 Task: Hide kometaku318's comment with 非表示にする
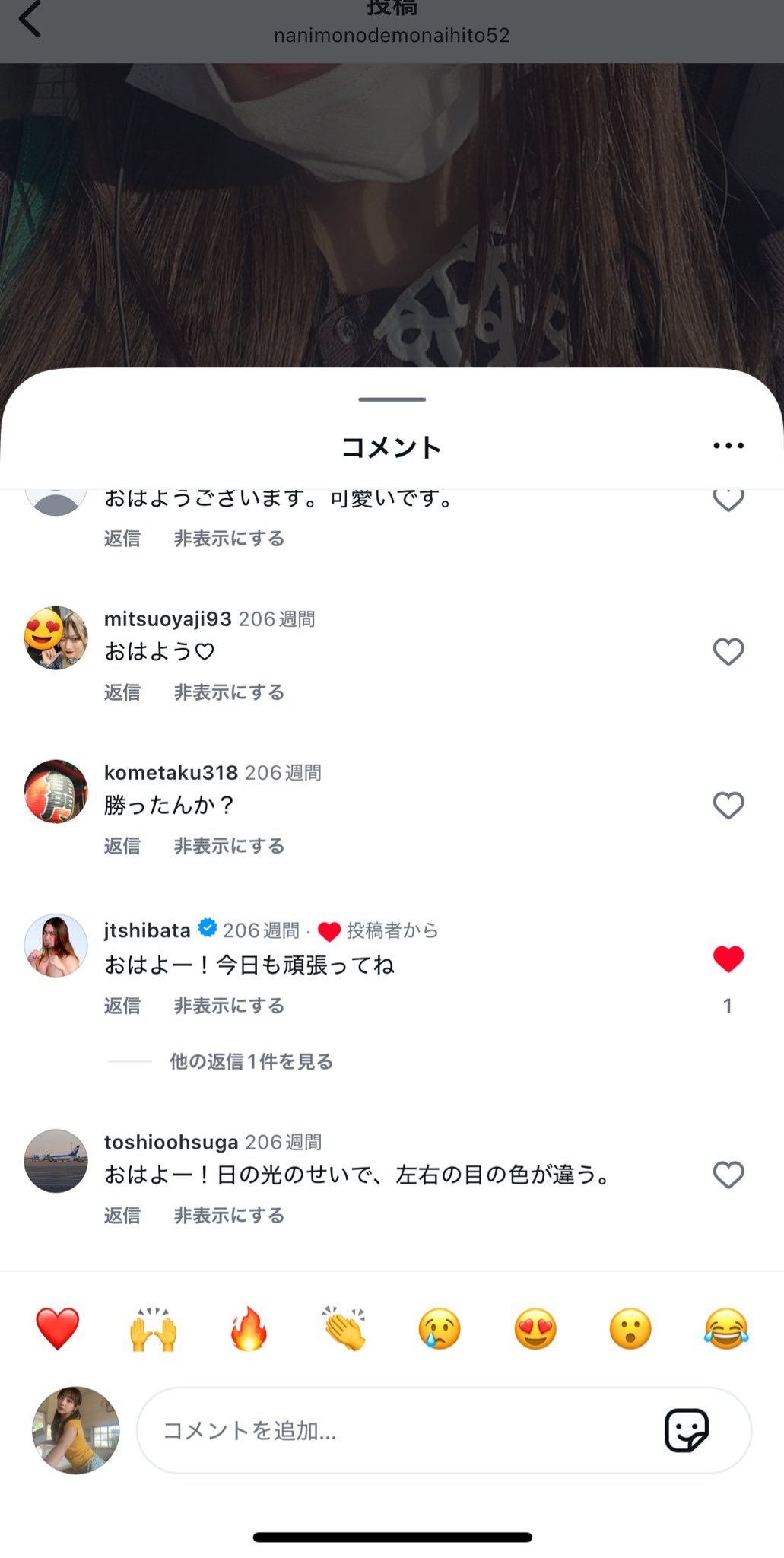tap(229, 846)
